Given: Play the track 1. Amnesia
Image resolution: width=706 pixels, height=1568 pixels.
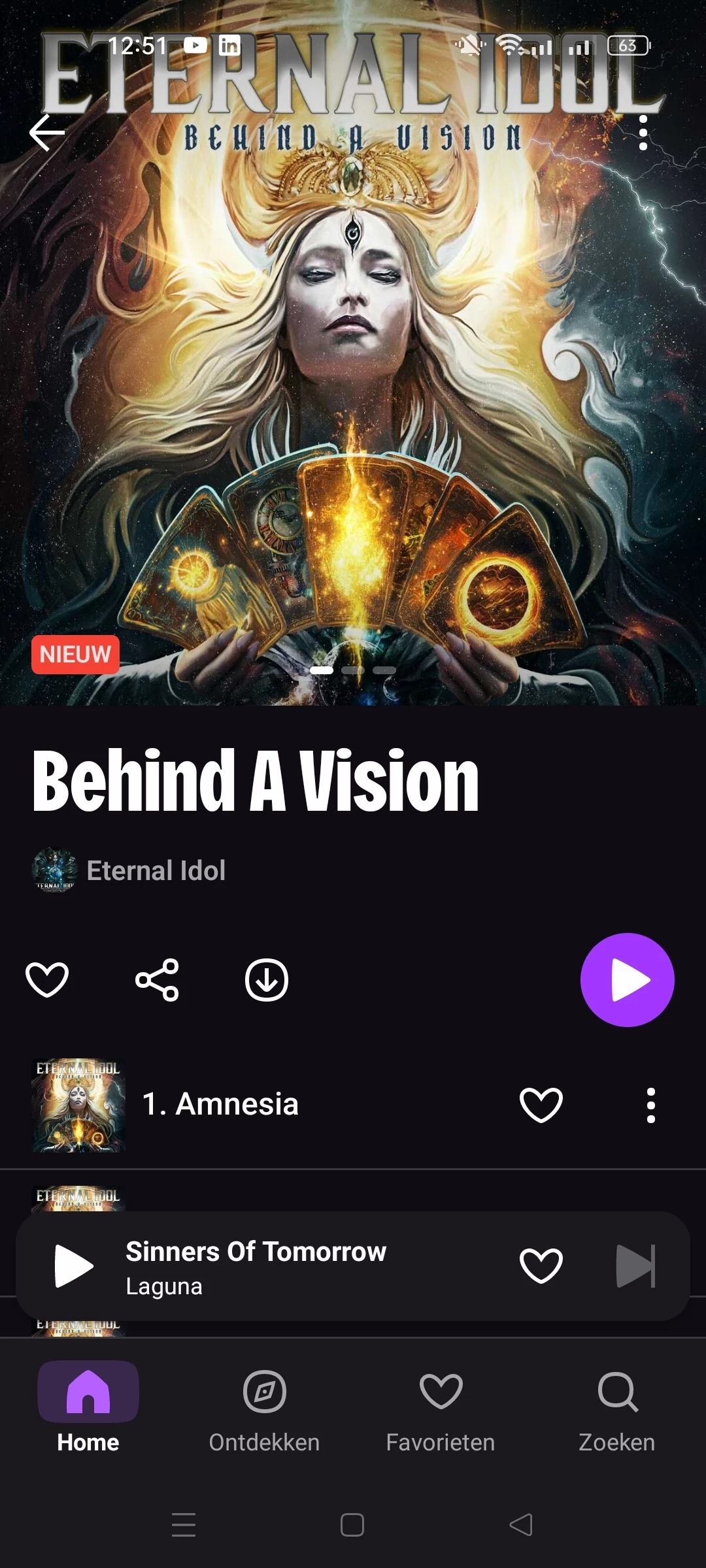Looking at the screenshot, I should 221,1105.
